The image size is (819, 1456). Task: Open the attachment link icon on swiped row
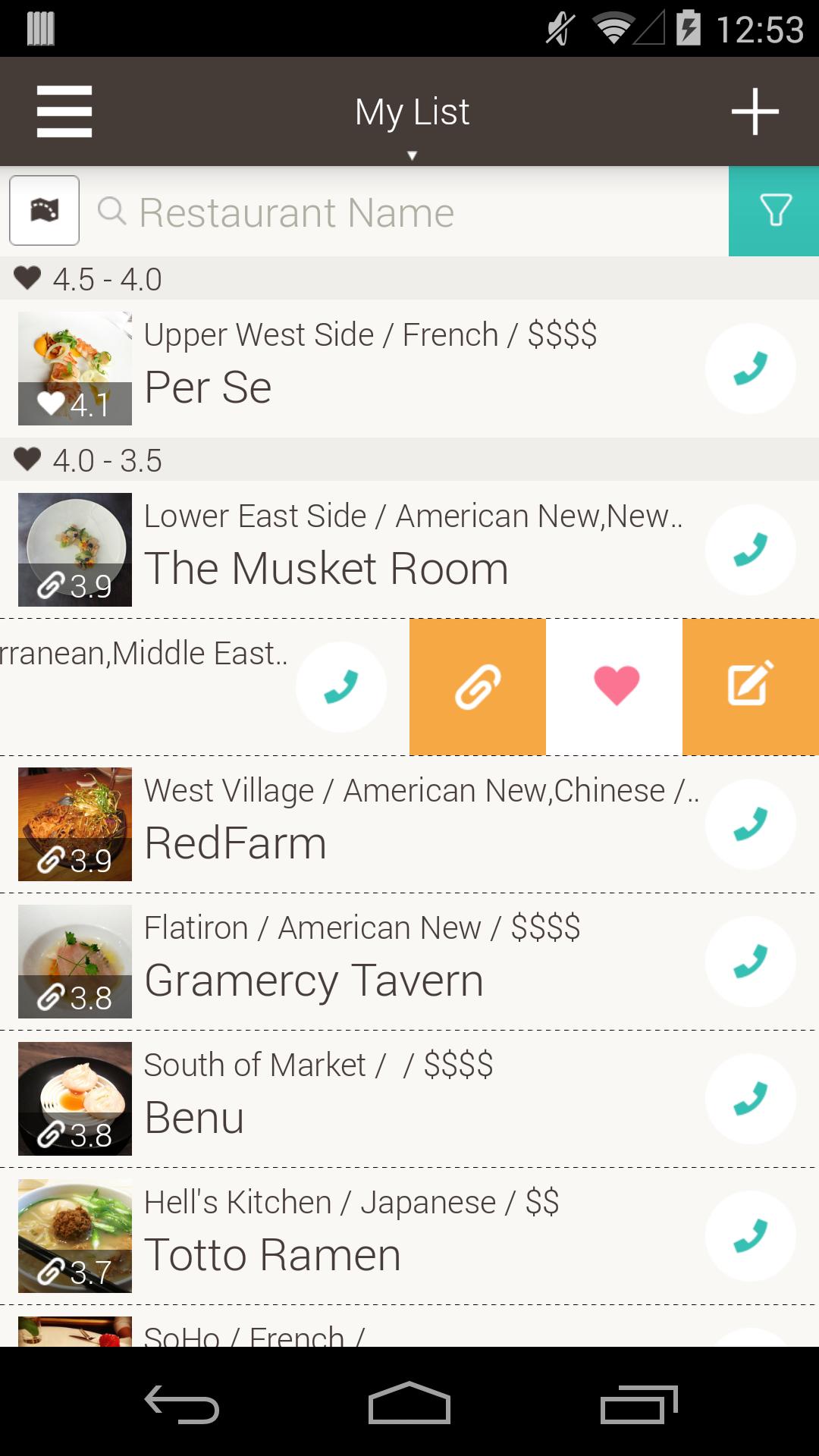tap(477, 686)
